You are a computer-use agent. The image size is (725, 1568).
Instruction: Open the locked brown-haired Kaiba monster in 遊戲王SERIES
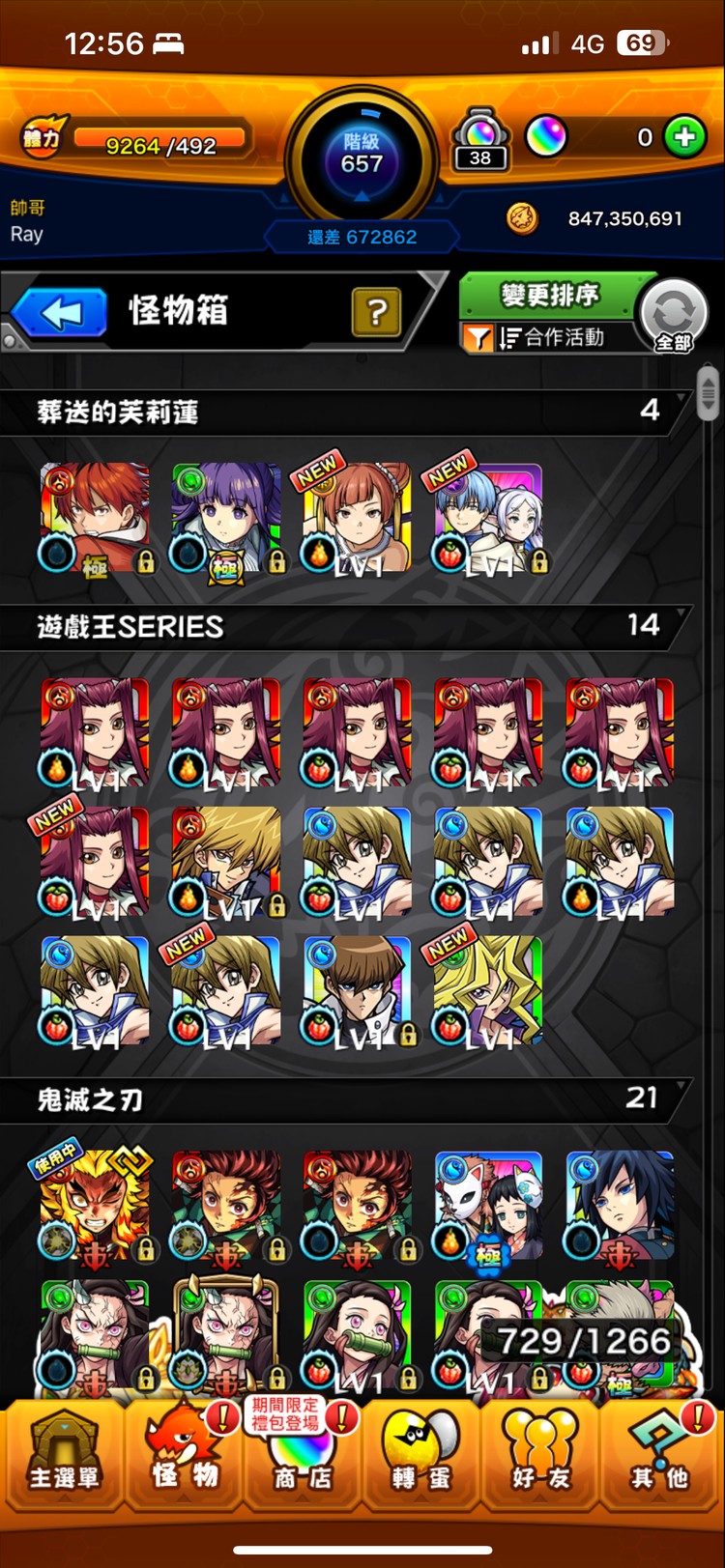point(358,991)
